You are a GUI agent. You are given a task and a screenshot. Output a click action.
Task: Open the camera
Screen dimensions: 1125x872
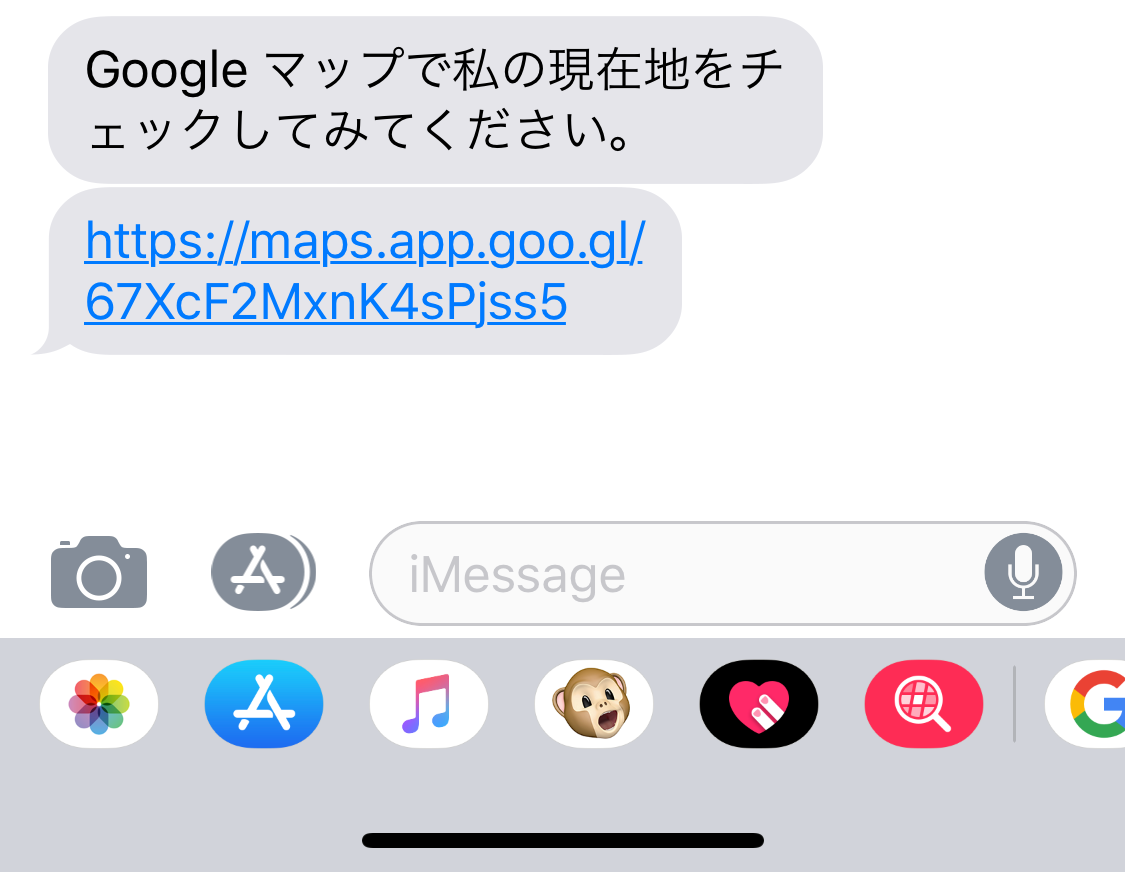click(x=99, y=573)
